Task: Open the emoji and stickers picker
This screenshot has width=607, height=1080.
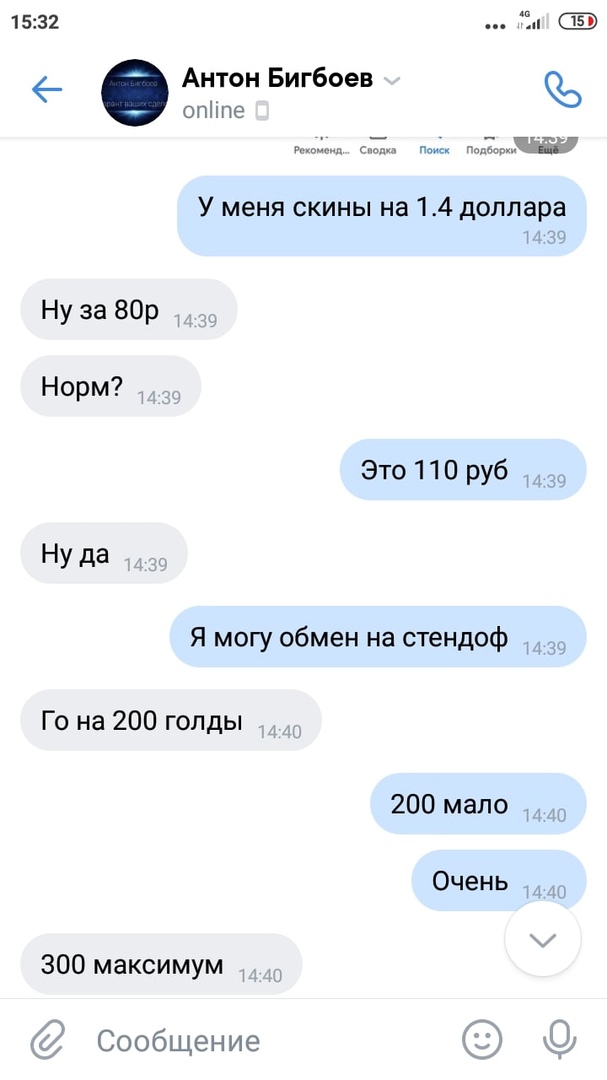Action: click(x=482, y=1040)
